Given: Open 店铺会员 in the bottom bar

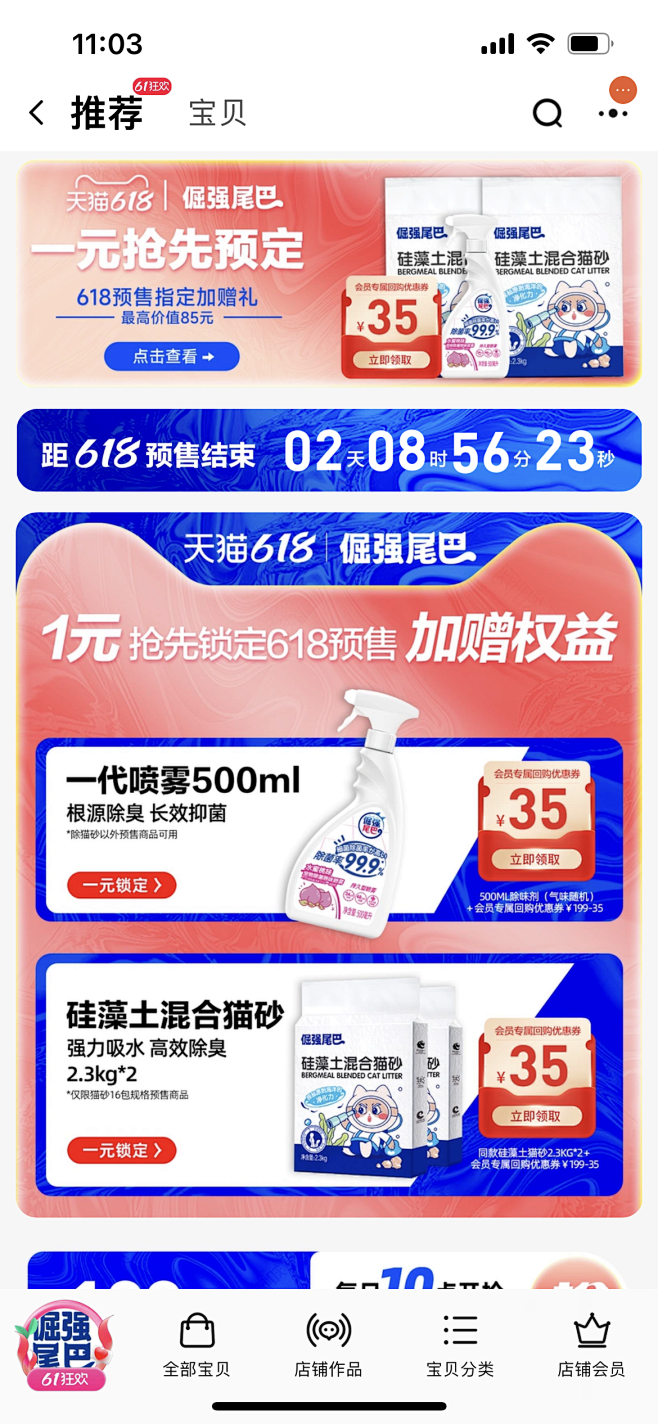Looking at the screenshot, I should click(x=591, y=1345).
